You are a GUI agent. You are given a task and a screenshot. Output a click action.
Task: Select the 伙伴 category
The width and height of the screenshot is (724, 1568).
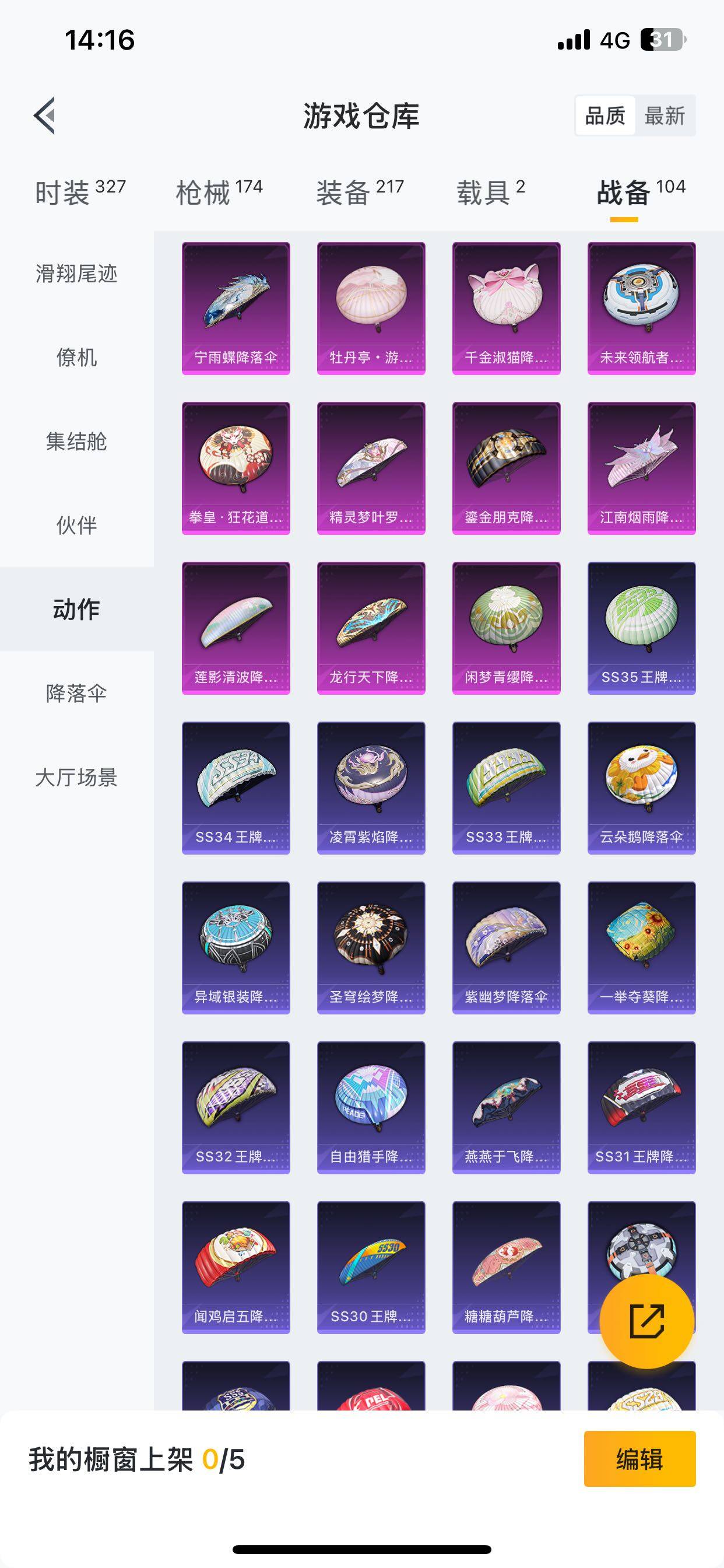point(77,526)
